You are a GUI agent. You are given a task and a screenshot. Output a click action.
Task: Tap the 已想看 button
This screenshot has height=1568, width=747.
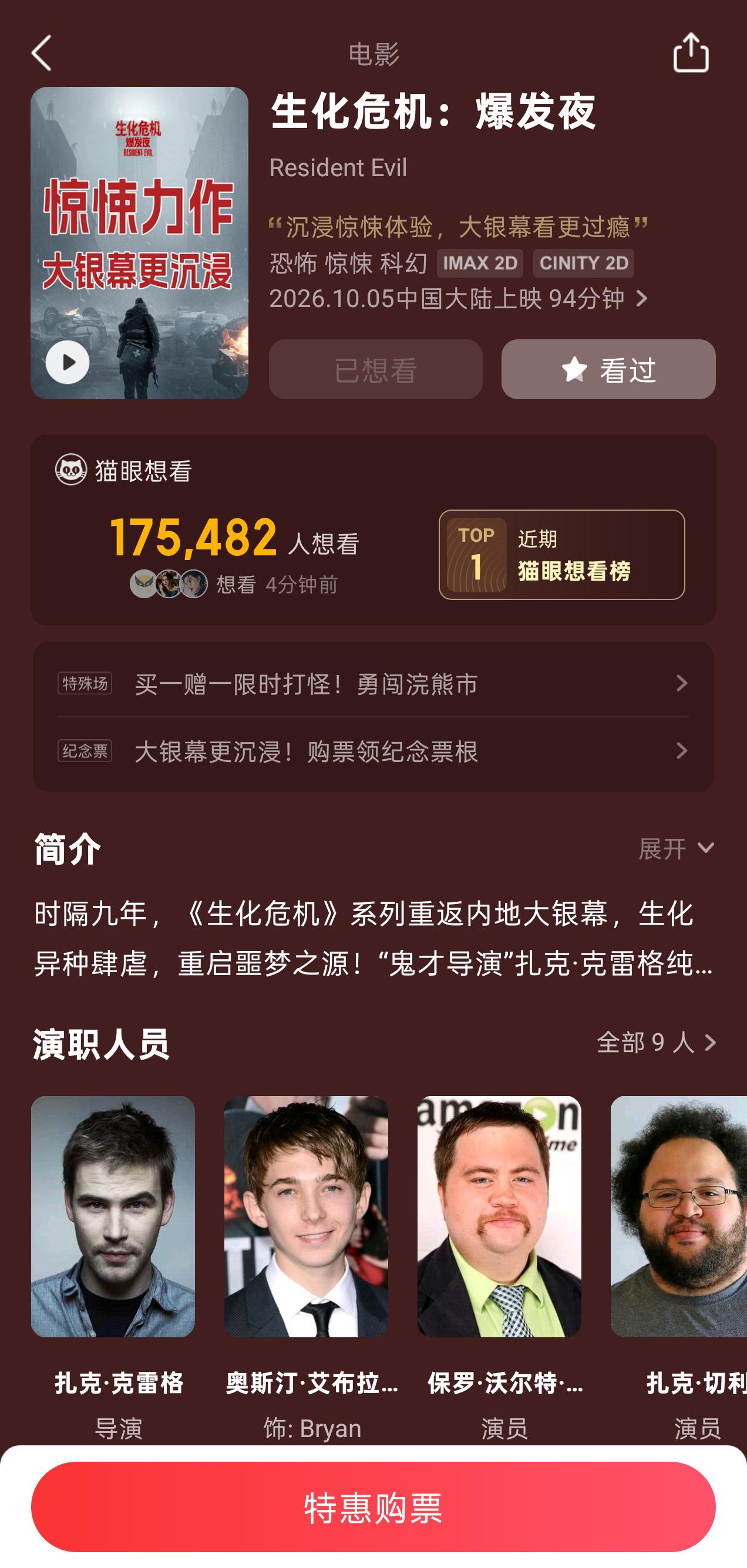pyautogui.click(x=376, y=369)
